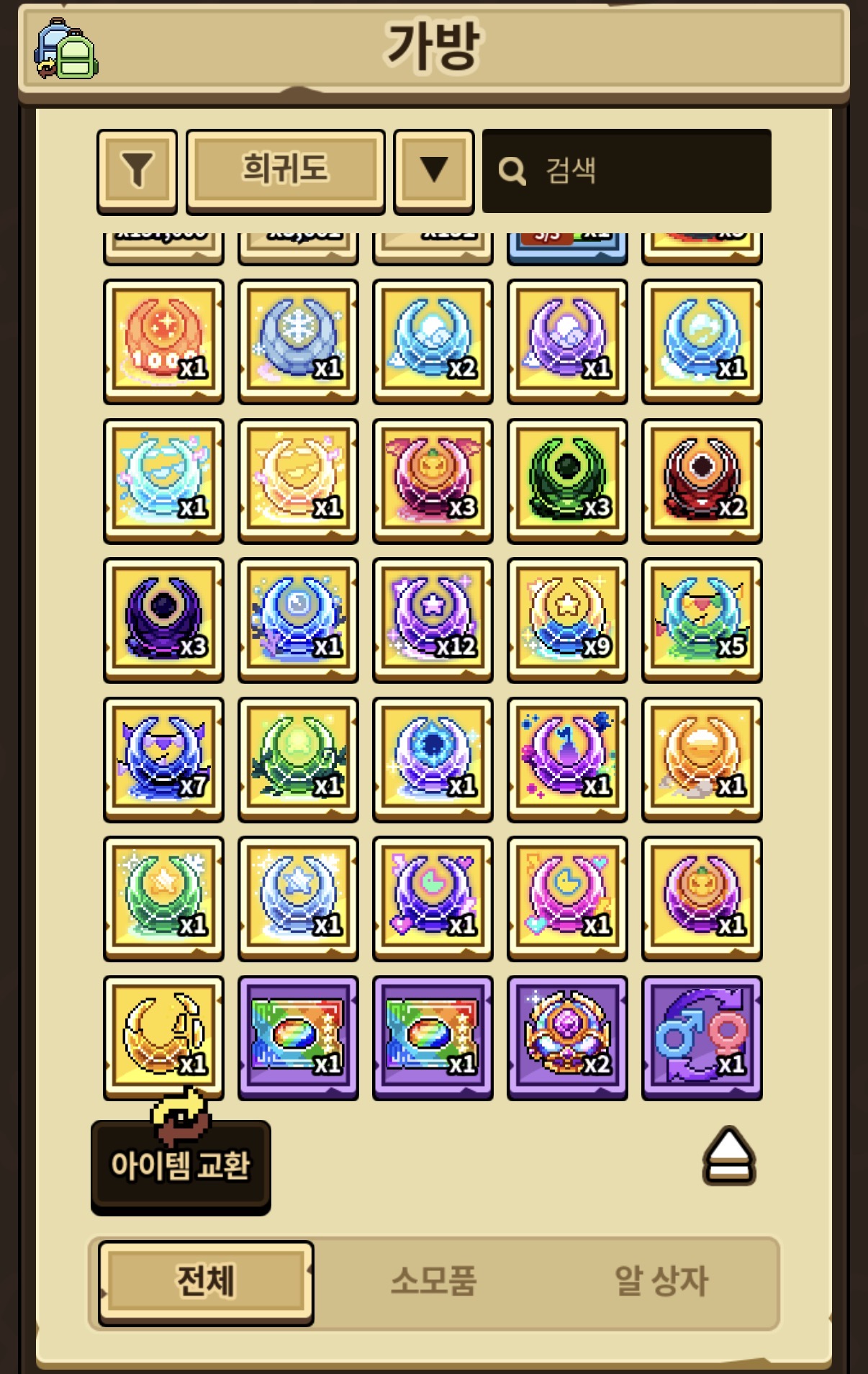Switch to the 소모품 tab
Viewport: 868px width, 1374px height.
433,1282
